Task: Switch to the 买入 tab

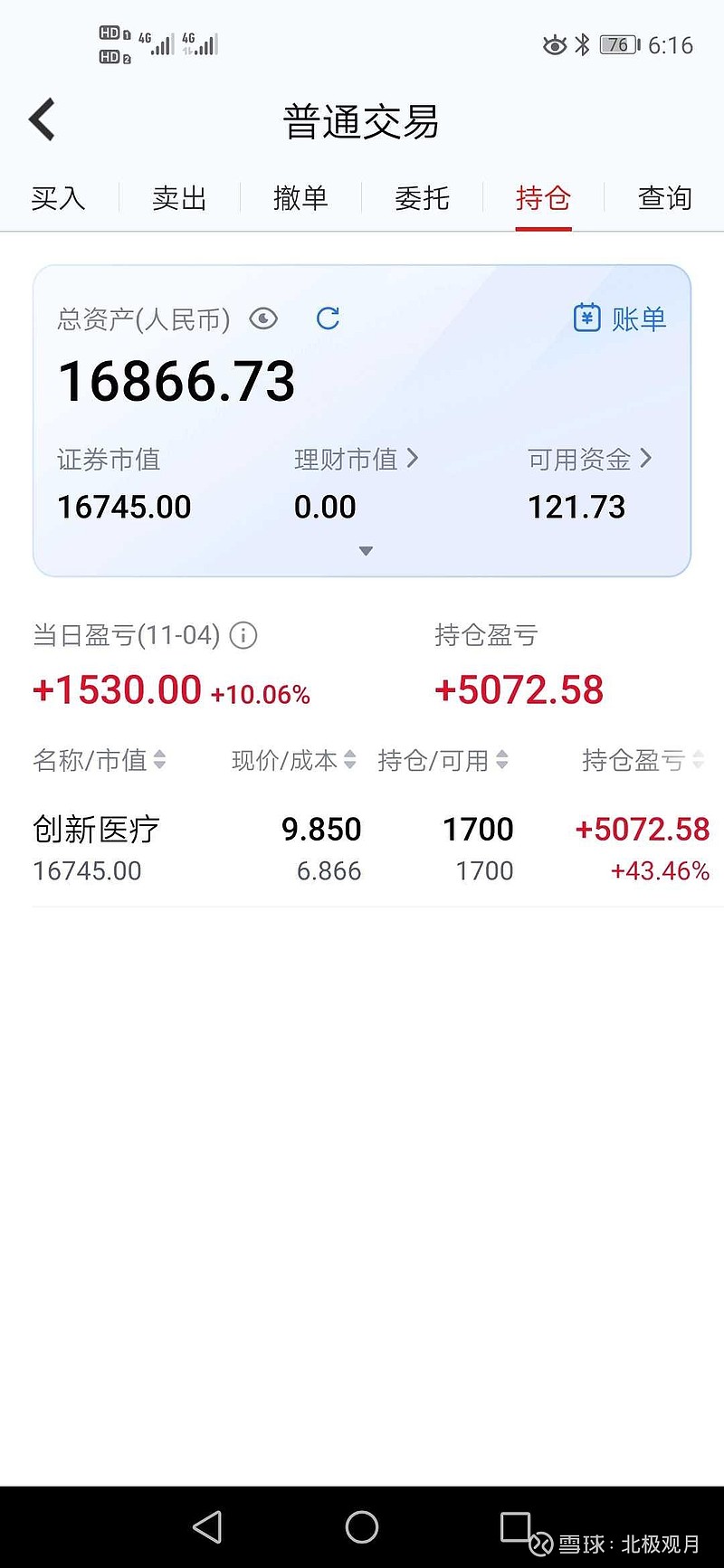Action: tap(59, 197)
